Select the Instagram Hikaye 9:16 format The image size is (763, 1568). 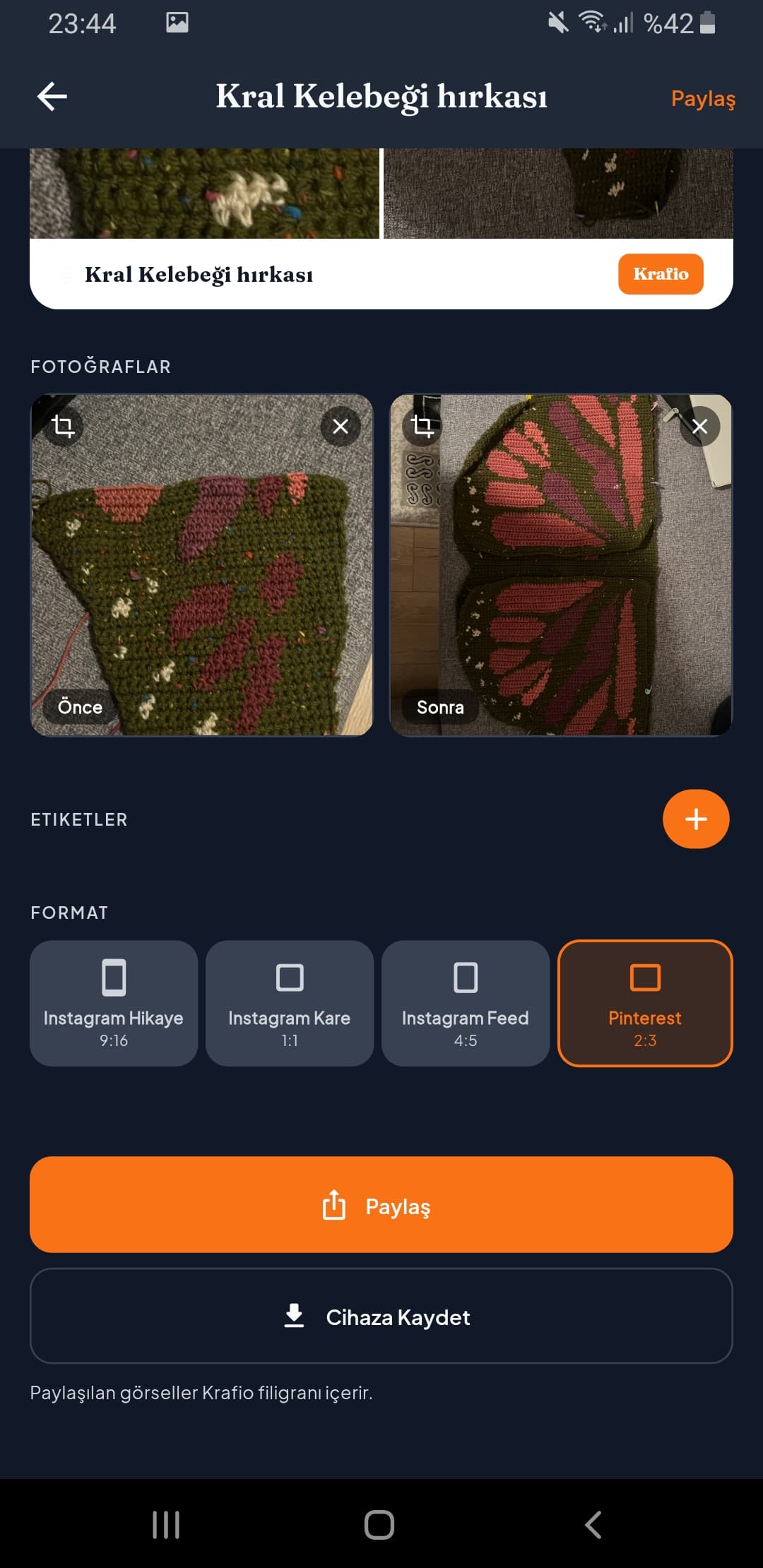(113, 1002)
